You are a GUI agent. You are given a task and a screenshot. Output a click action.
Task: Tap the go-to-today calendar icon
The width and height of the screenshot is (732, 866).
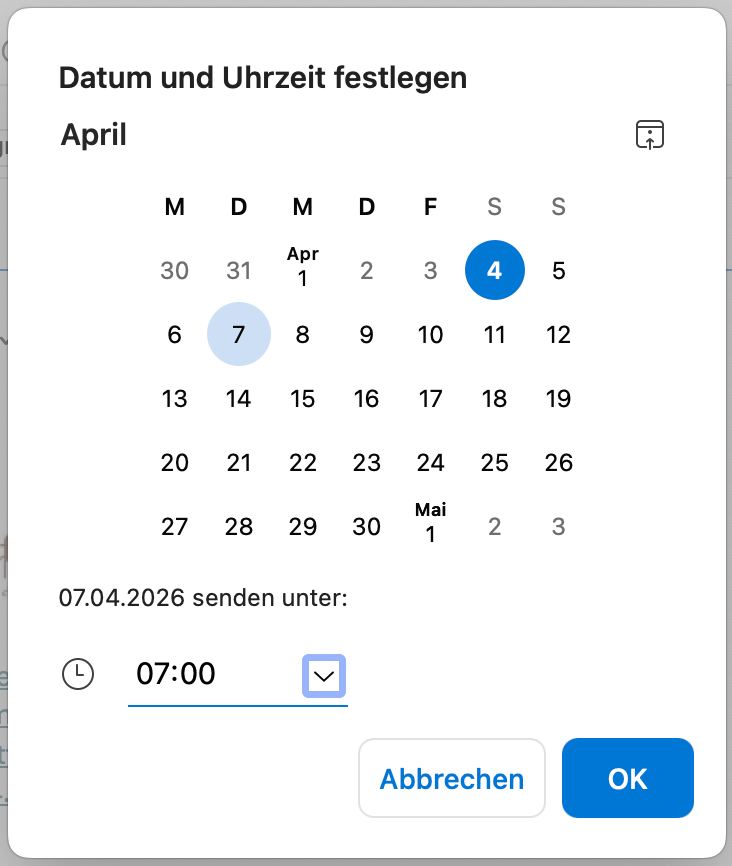point(650,135)
